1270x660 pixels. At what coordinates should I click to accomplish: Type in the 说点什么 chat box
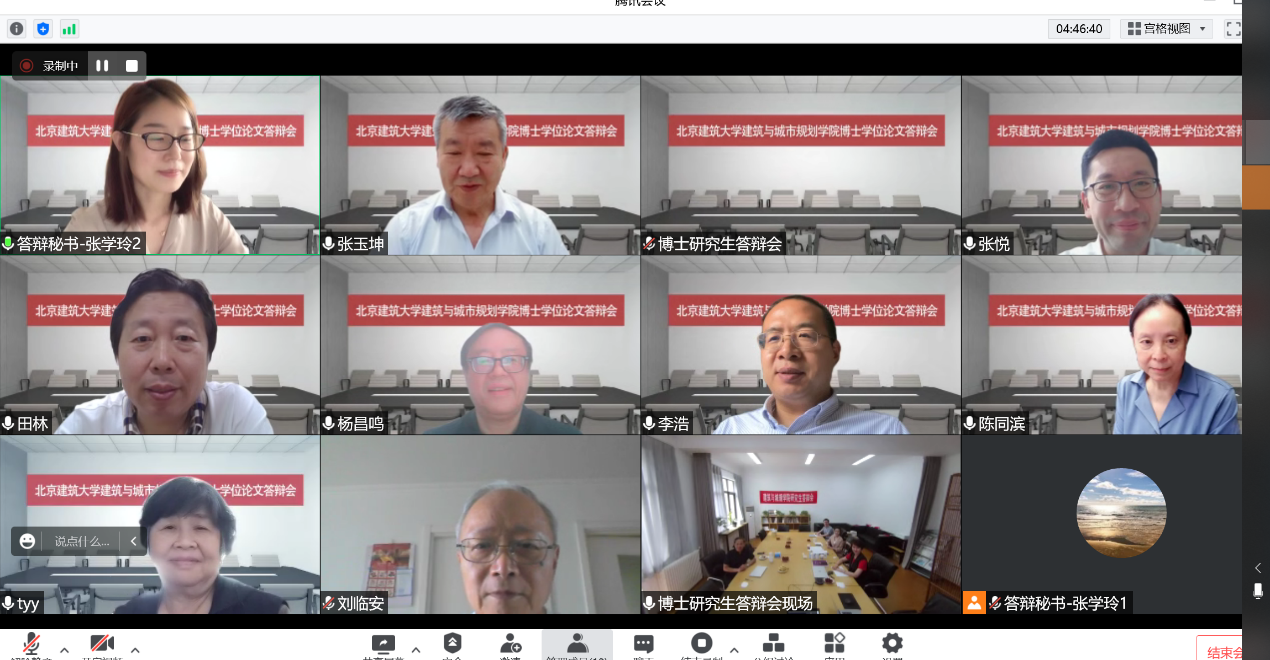pos(82,541)
